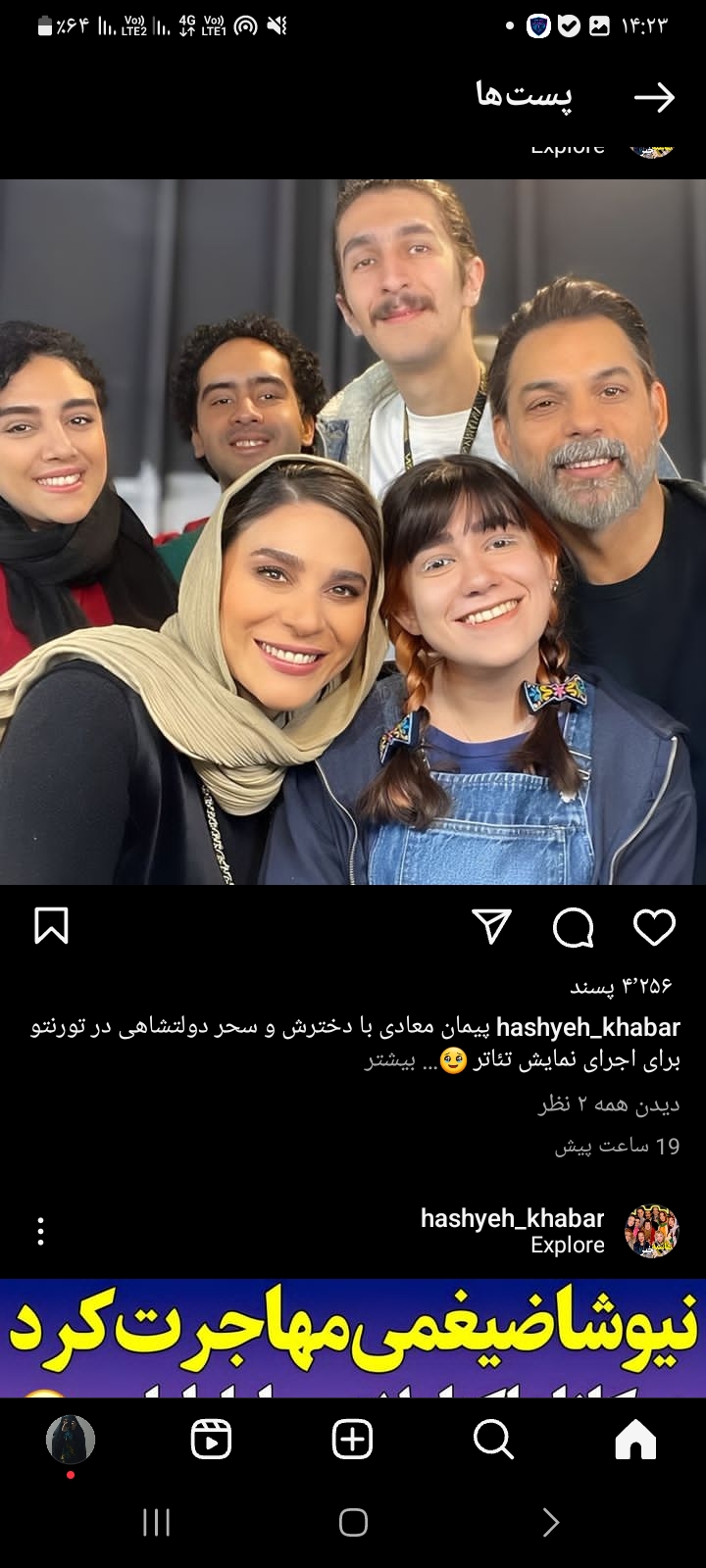Open the Reels tab
706x1568 pixels.
(x=211, y=1440)
